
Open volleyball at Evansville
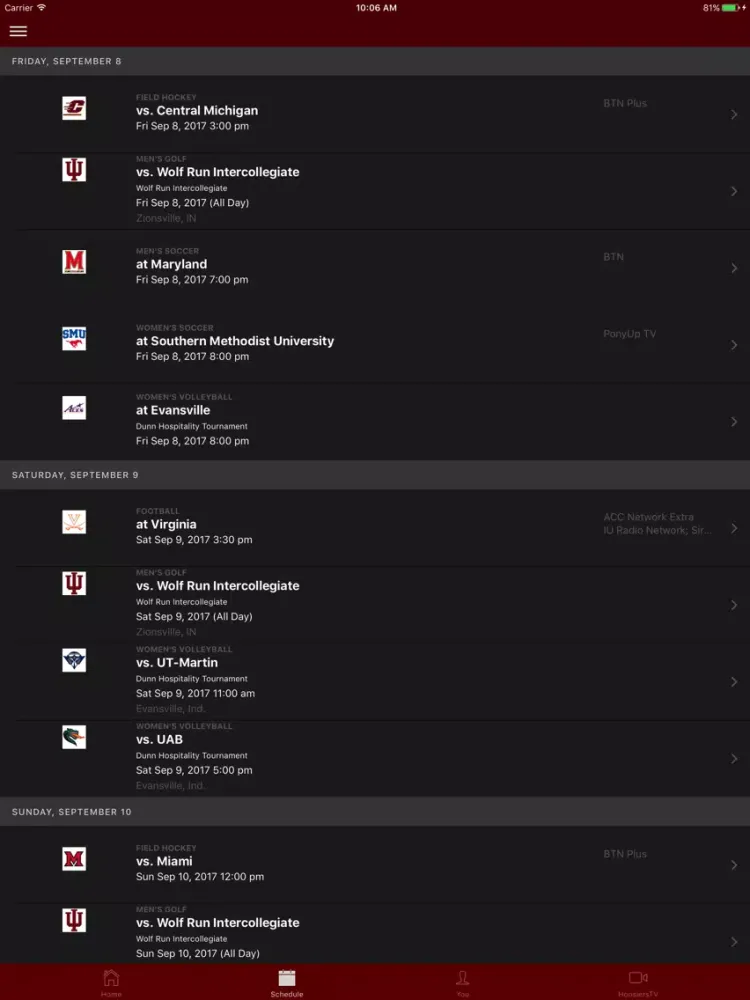point(375,422)
